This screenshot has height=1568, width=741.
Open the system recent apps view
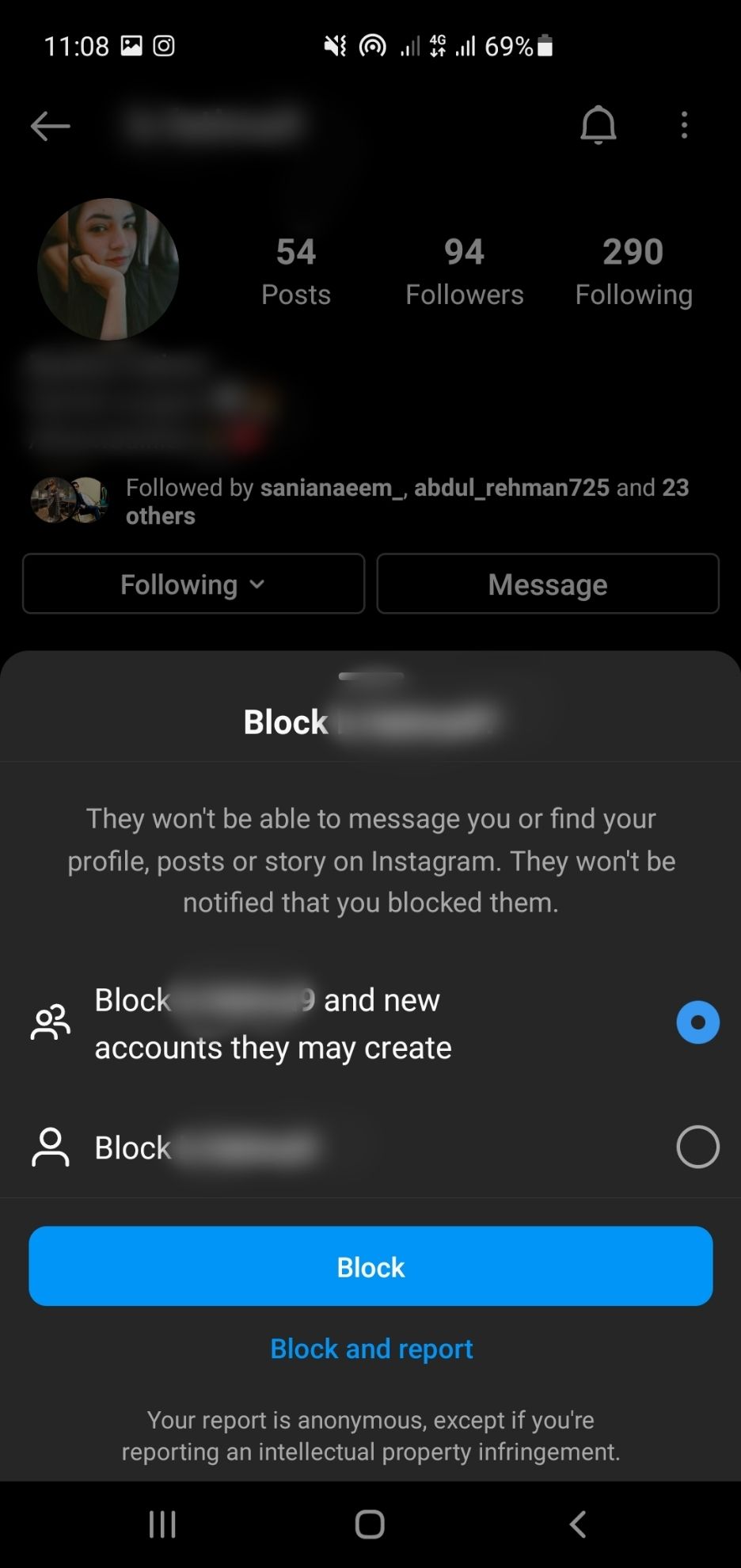point(162,1524)
